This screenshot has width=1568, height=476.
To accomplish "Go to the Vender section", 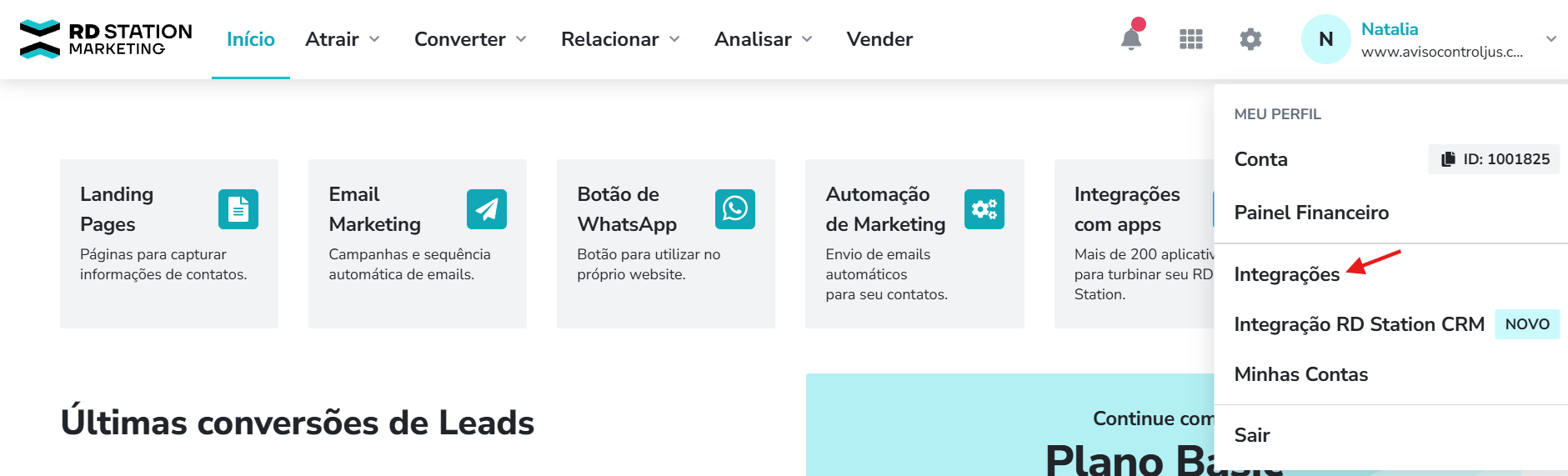I will pos(879,39).
